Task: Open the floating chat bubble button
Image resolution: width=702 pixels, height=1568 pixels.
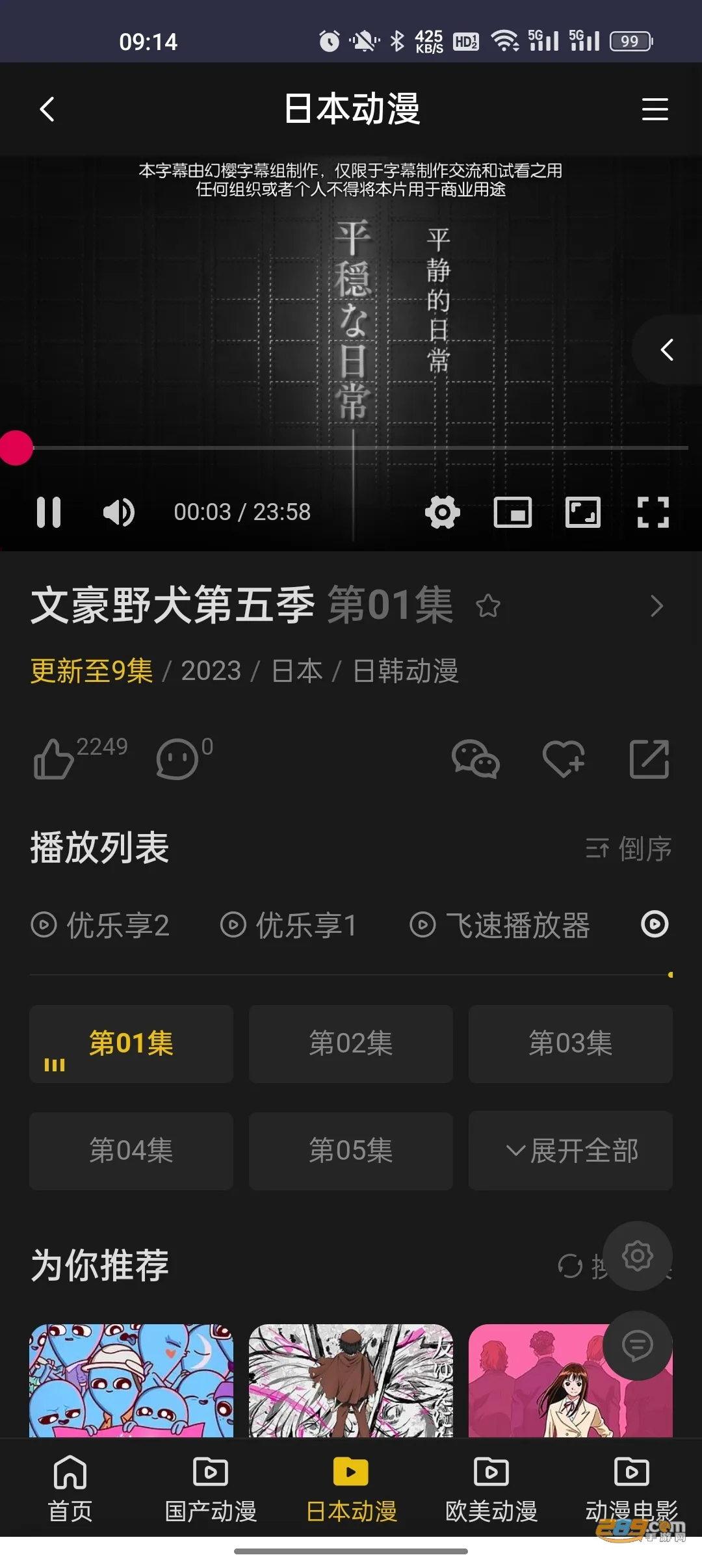Action: click(x=637, y=1345)
